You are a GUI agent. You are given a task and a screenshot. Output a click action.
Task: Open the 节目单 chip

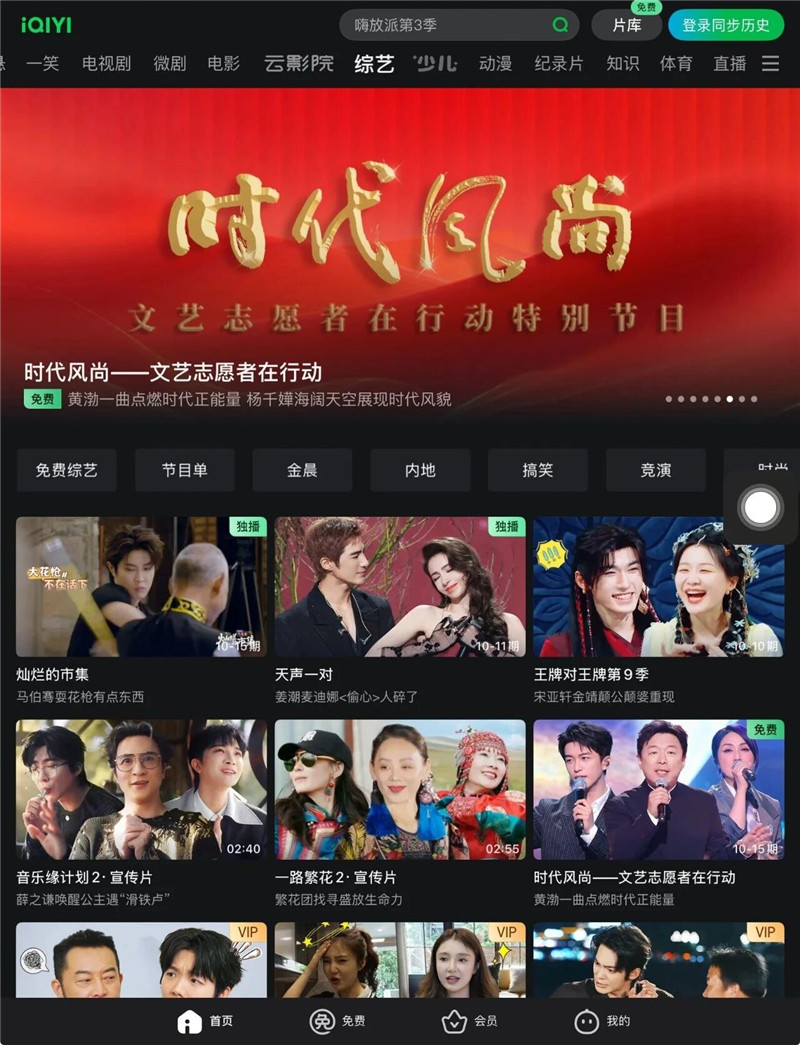(184, 470)
